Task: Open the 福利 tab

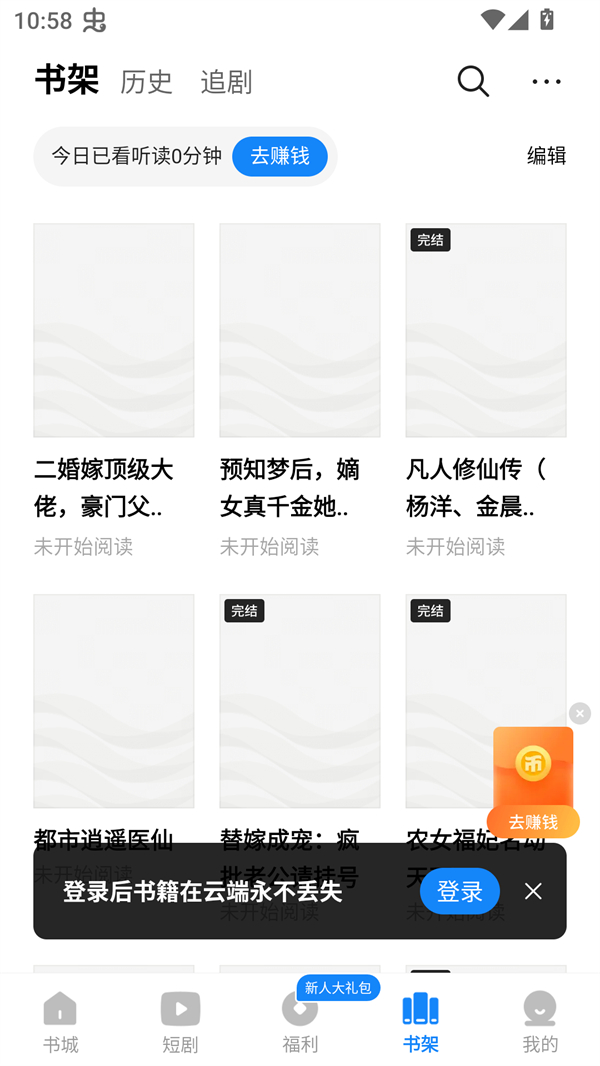Action: [300, 1022]
